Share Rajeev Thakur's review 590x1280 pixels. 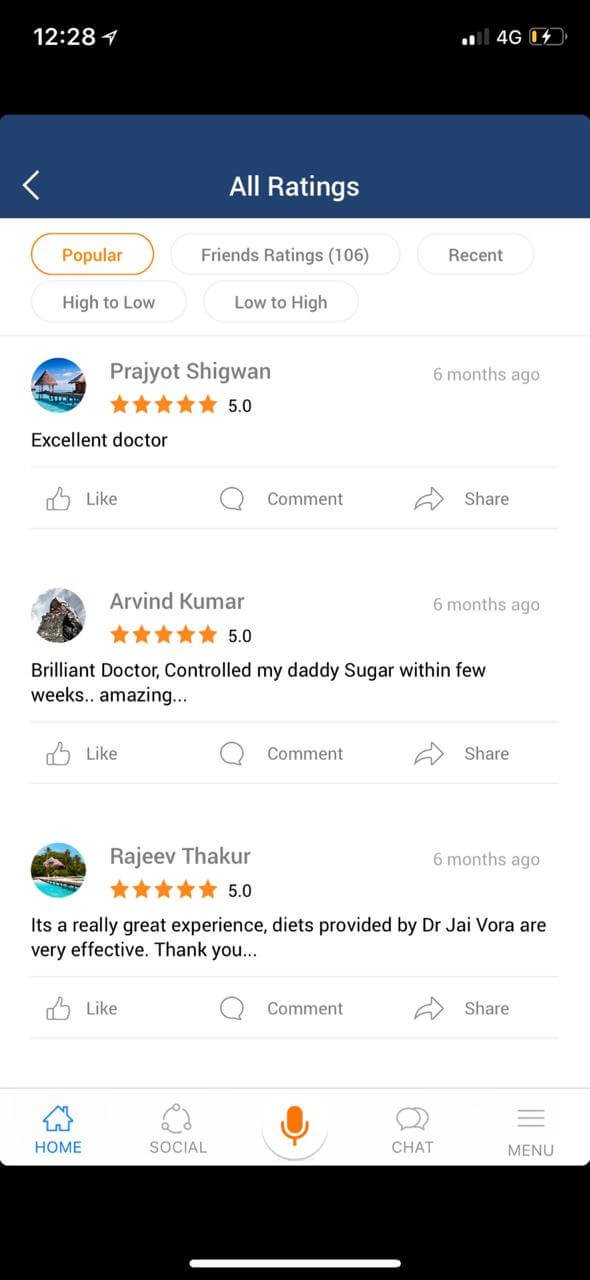pyautogui.click(x=462, y=1008)
